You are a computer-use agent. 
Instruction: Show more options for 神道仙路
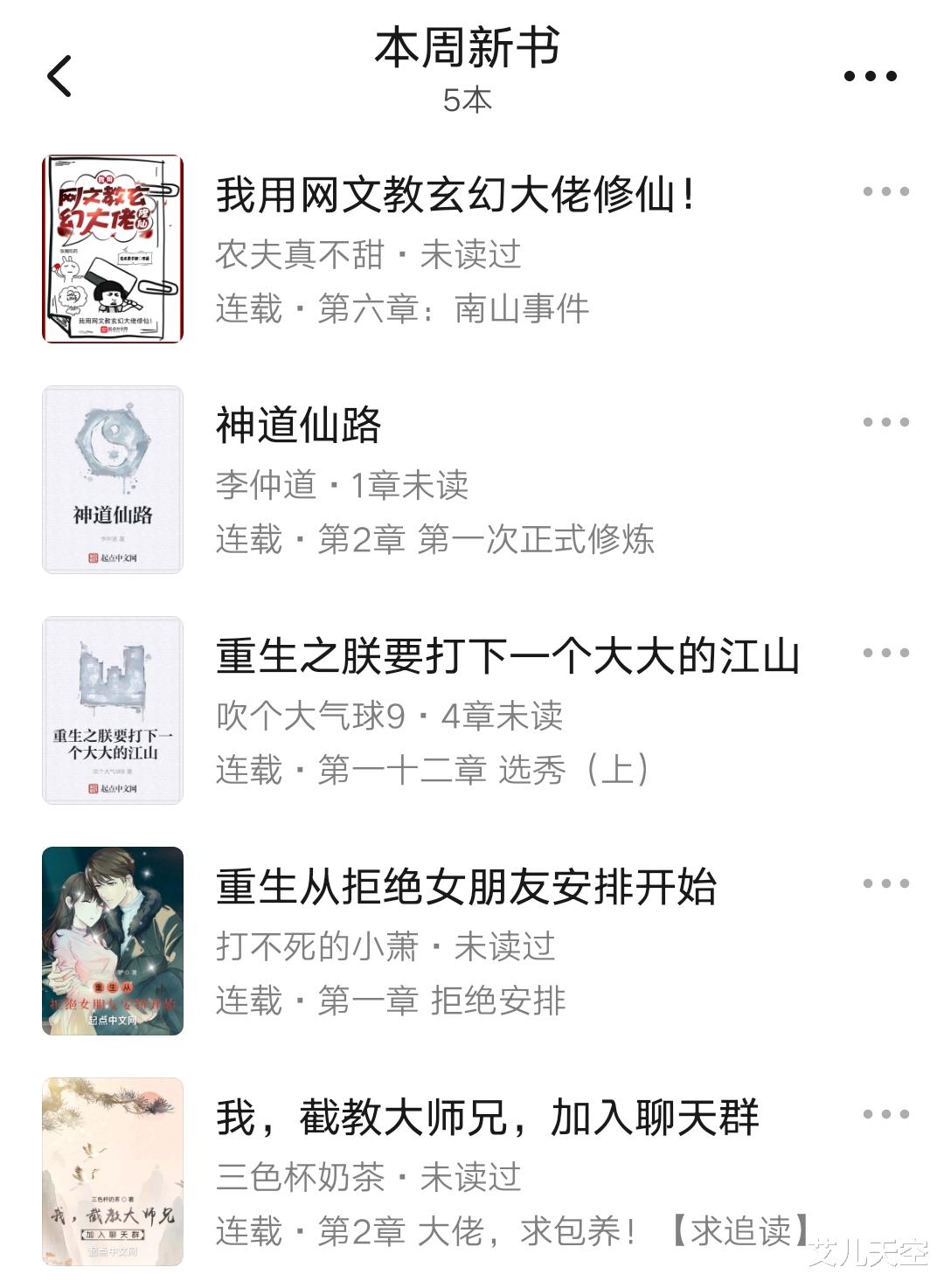(885, 422)
